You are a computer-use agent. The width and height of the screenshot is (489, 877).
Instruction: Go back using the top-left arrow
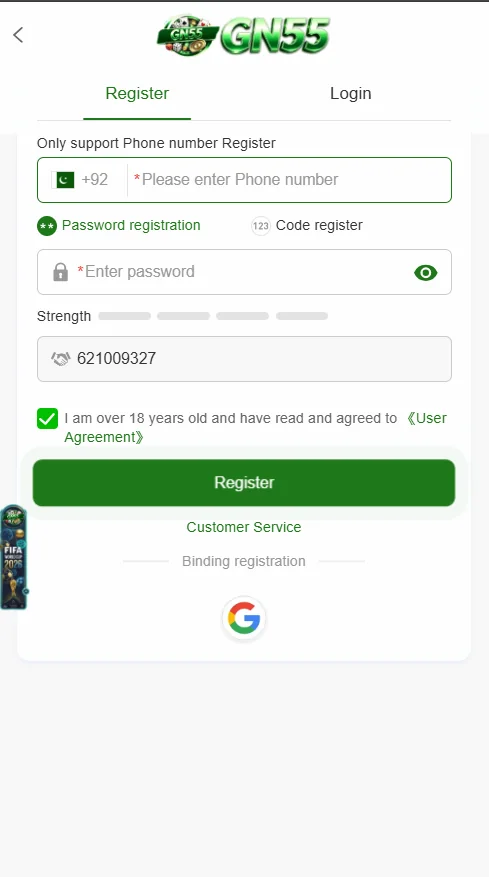coord(18,35)
